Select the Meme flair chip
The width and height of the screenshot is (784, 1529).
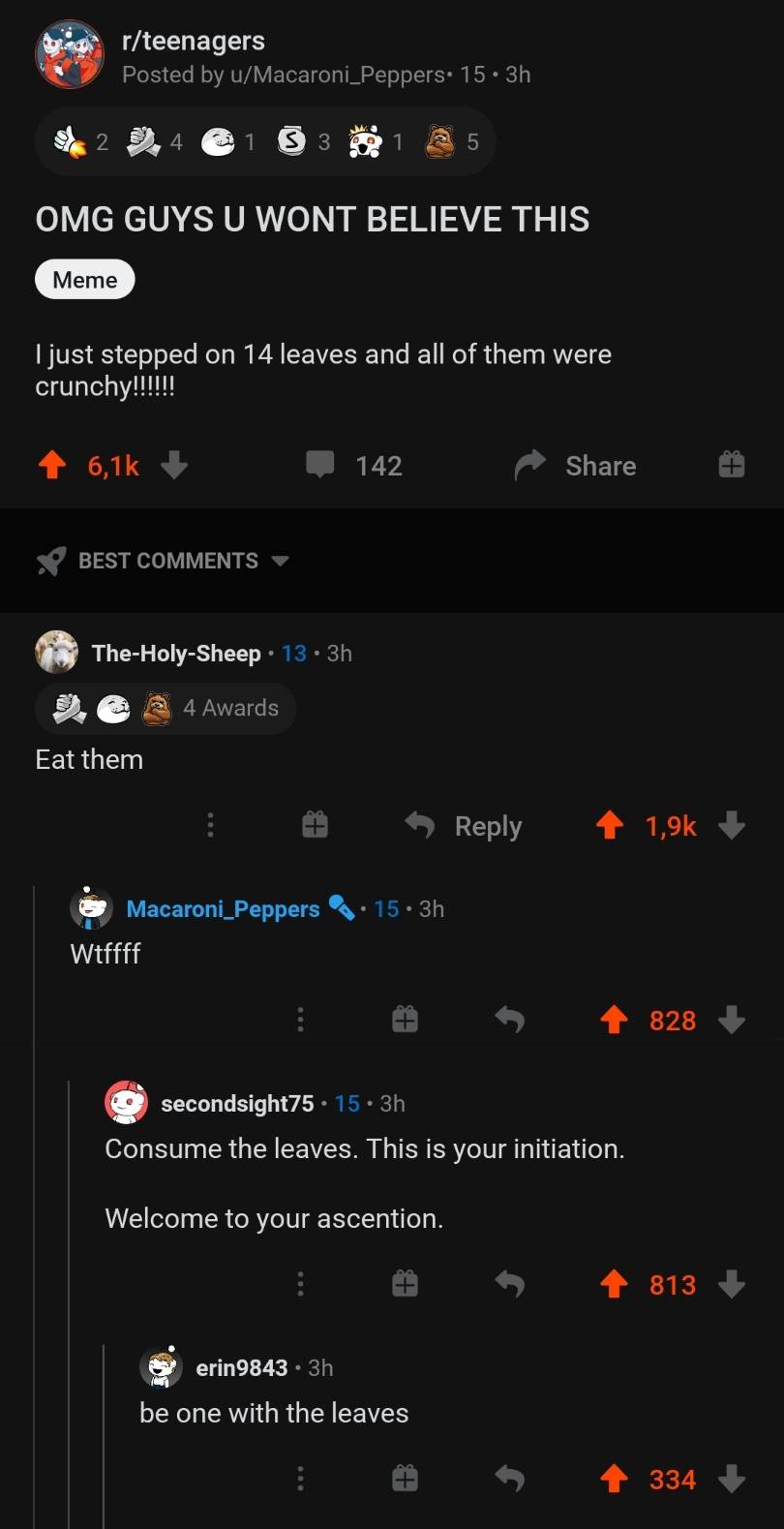85,280
